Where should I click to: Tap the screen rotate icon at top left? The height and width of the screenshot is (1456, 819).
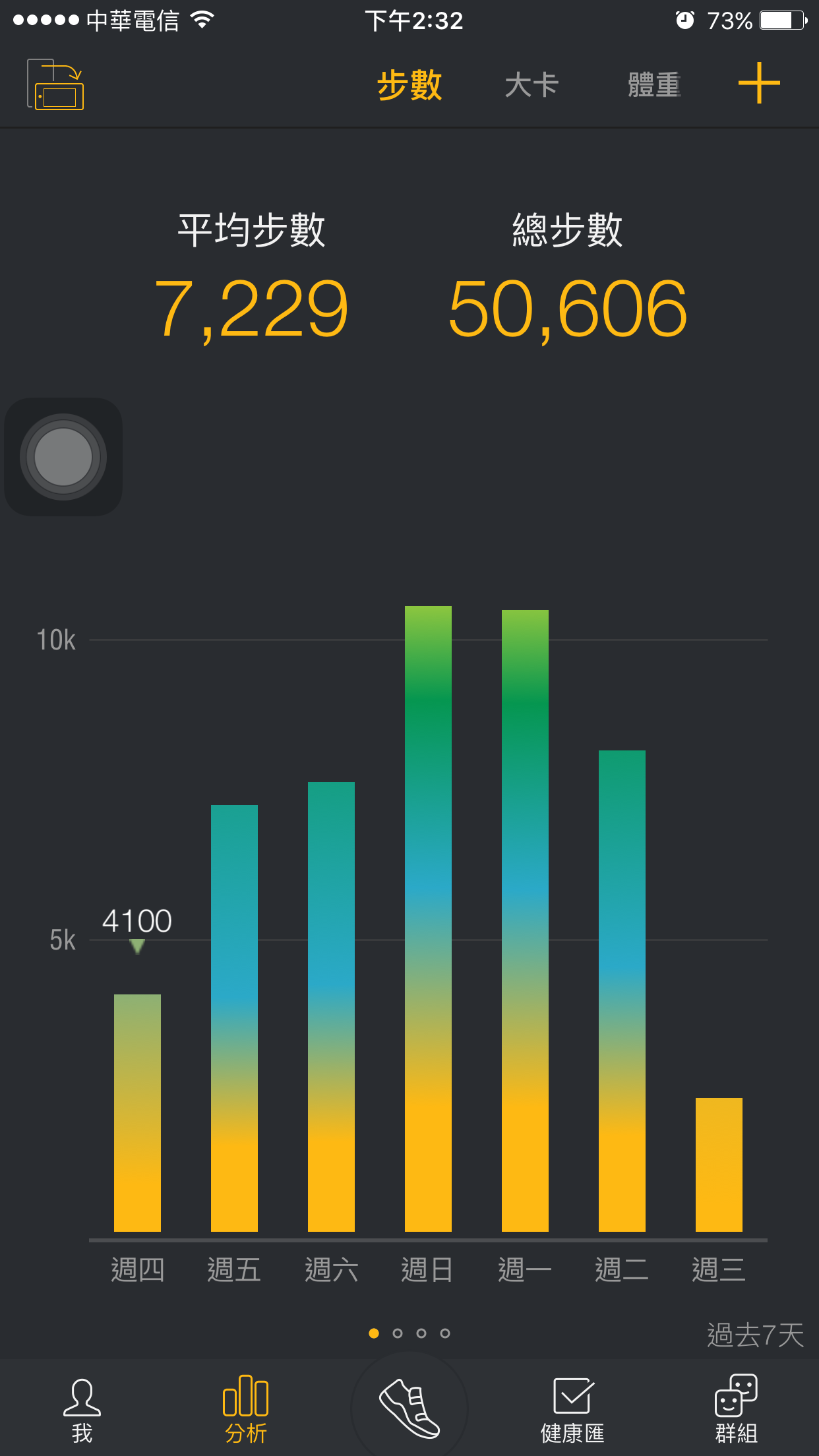tap(55, 84)
